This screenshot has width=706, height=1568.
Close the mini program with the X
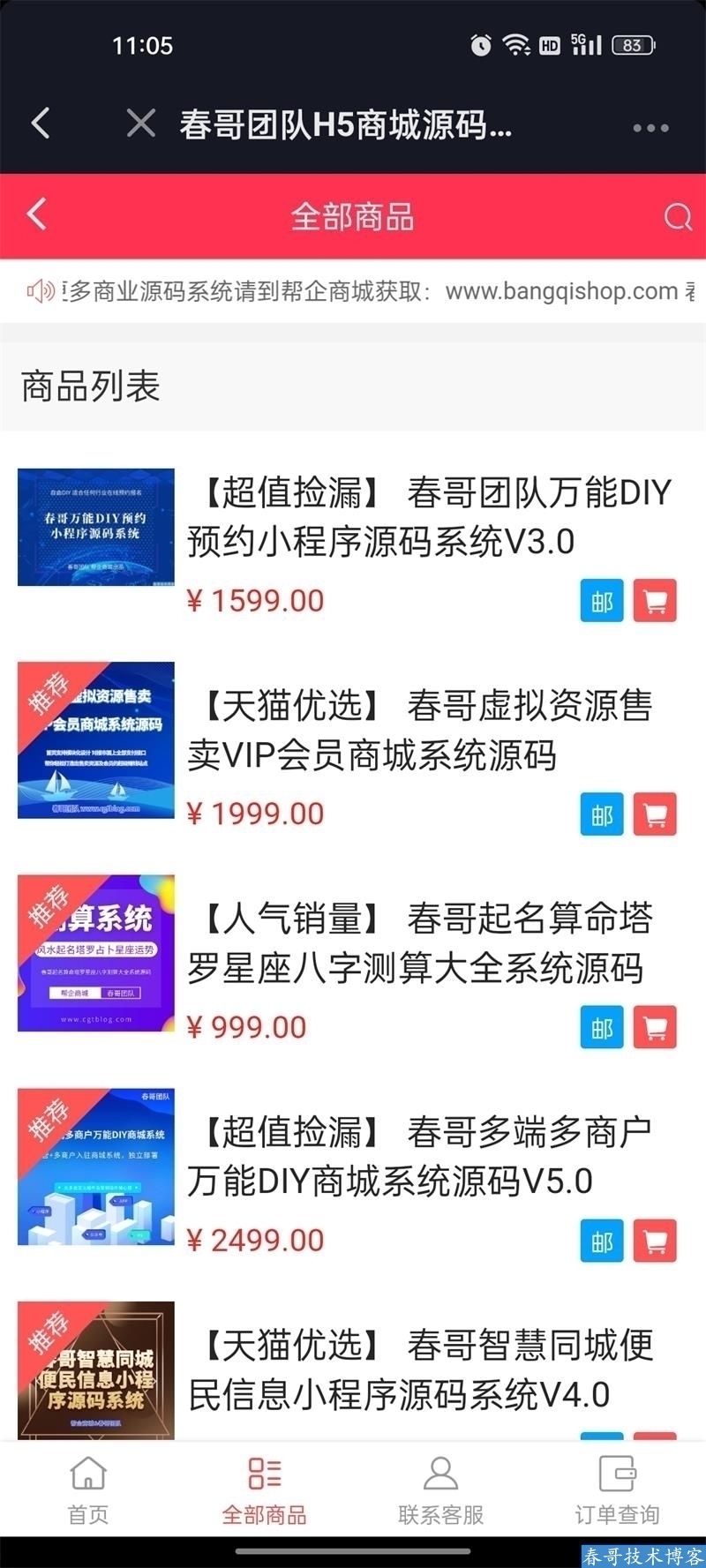[x=140, y=124]
